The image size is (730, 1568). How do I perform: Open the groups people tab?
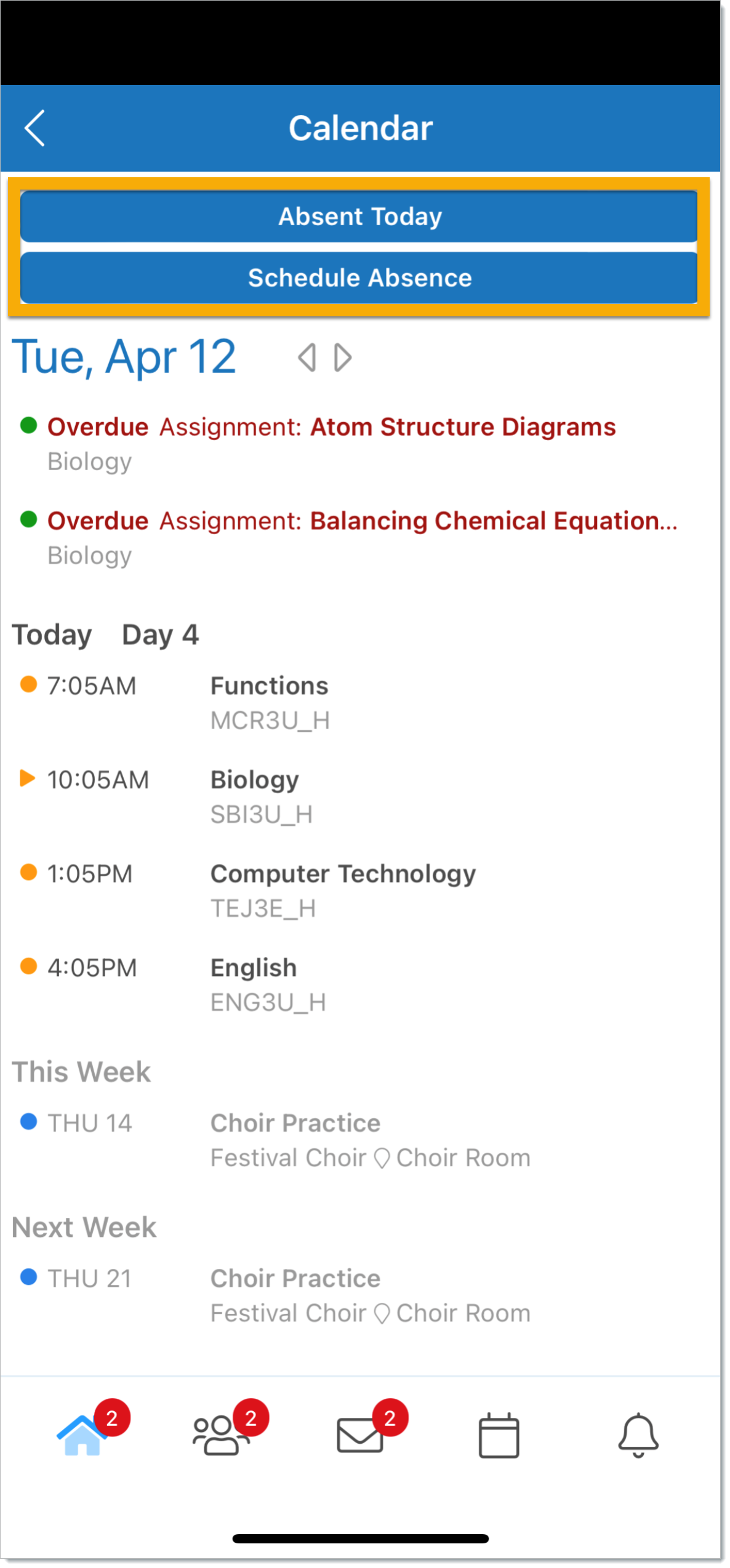click(x=220, y=1435)
